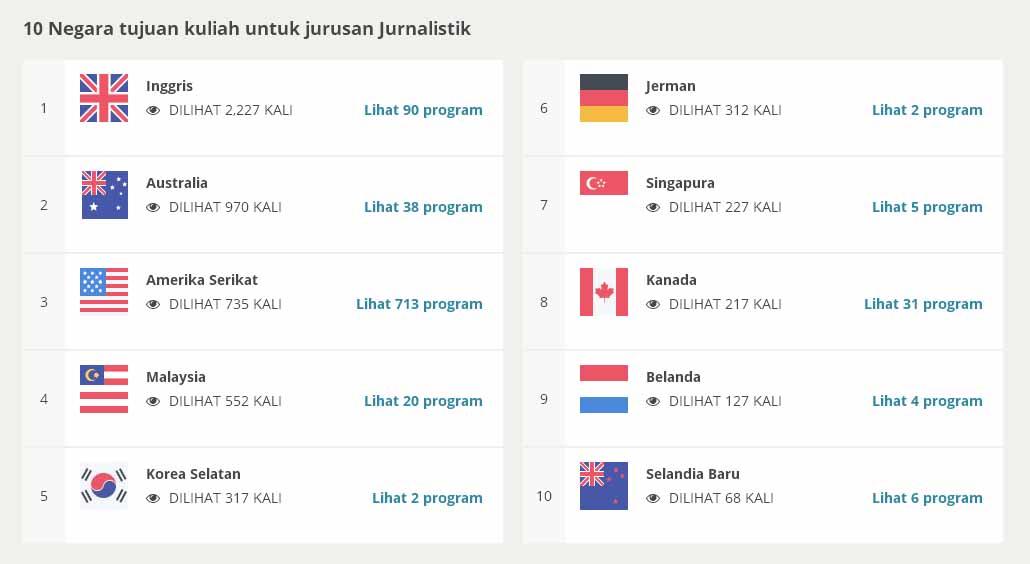
Task: Open Selandia Baru's 6 programs link
Action: pyautogui.click(x=927, y=498)
